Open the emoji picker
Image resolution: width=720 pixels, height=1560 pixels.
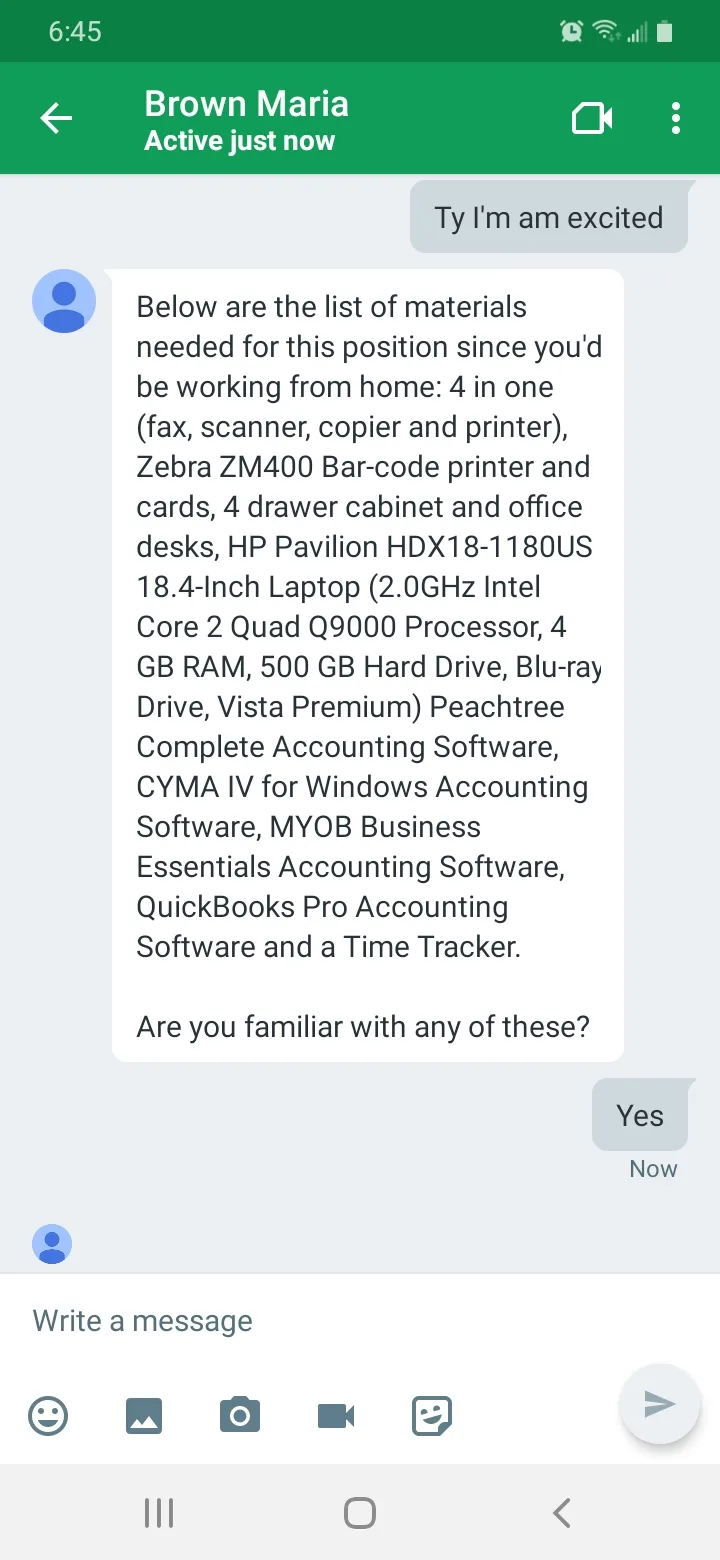[49, 1416]
